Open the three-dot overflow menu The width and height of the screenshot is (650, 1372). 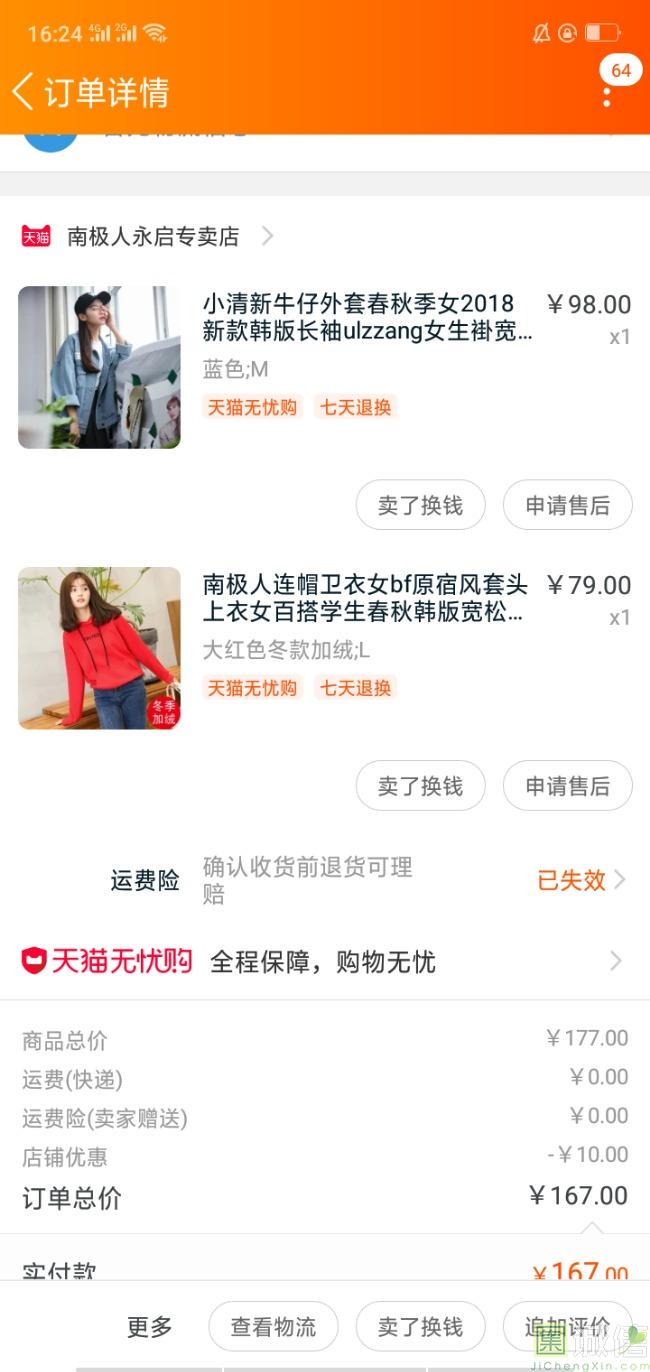pos(607,97)
